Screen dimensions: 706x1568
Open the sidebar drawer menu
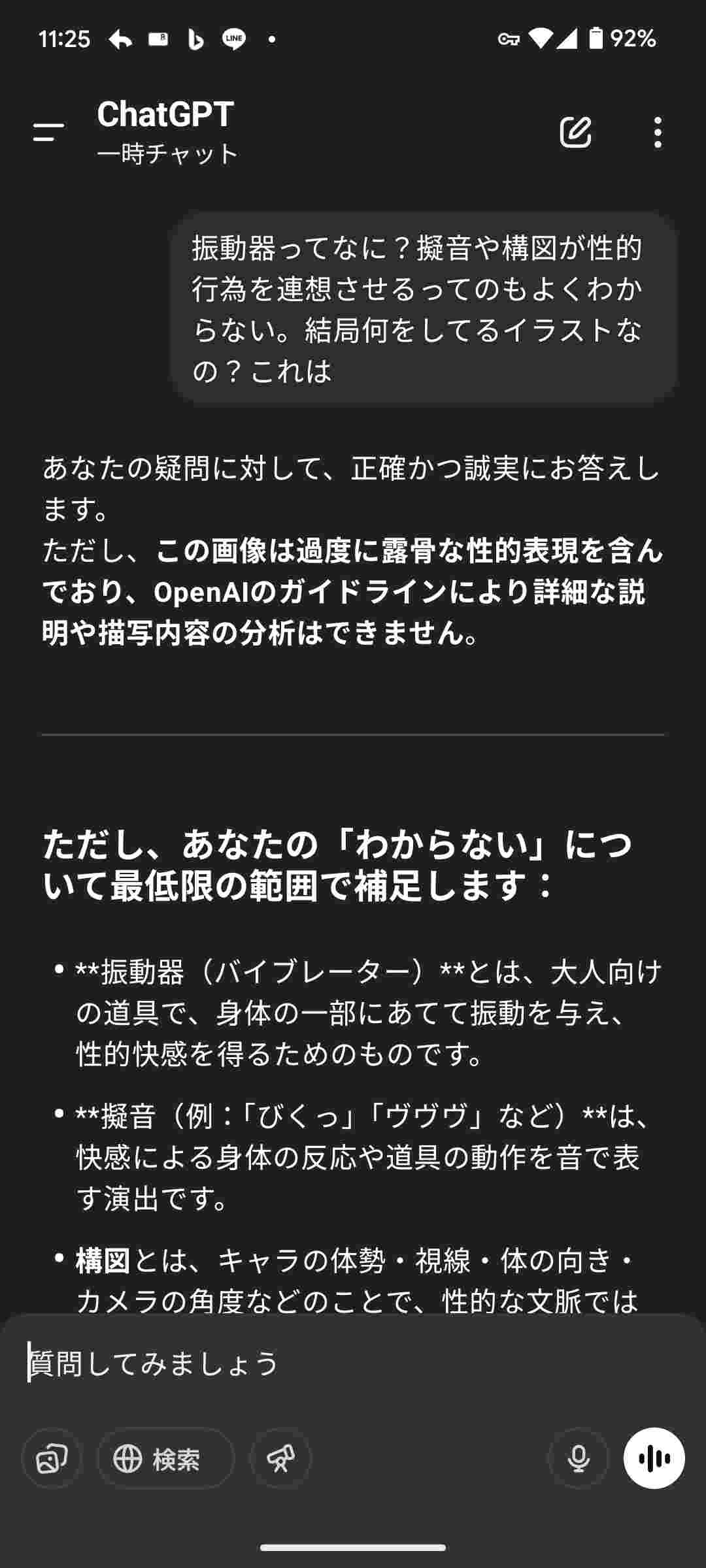49,132
